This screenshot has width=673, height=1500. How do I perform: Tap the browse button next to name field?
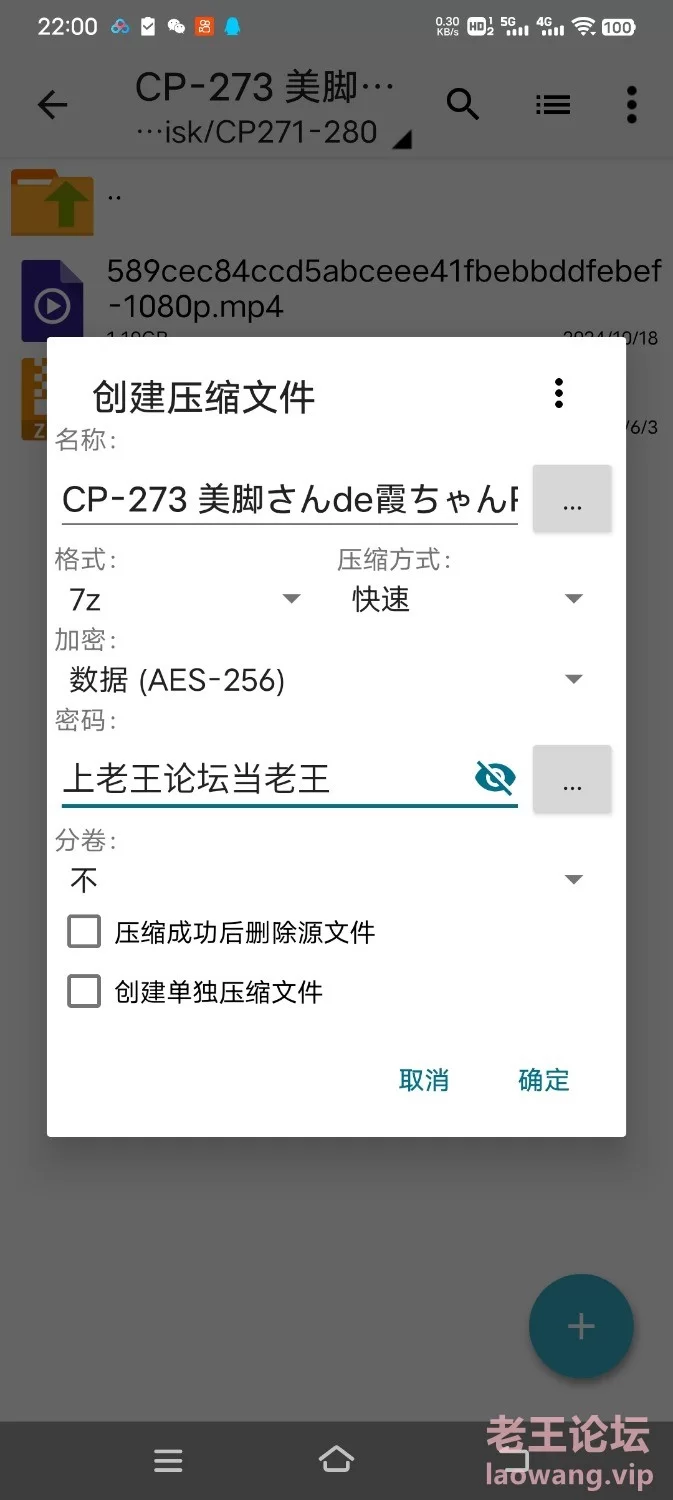(x=572, y=498)
